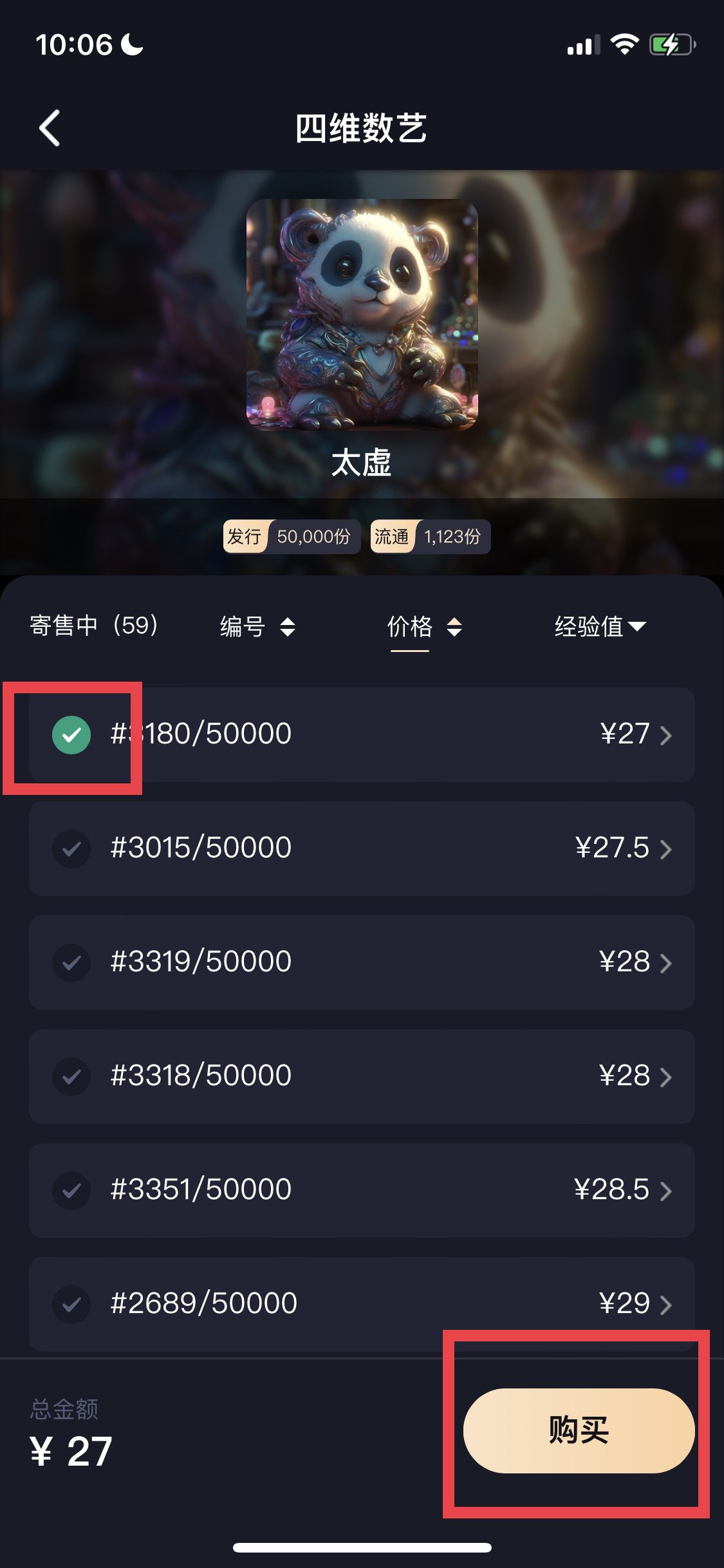View the 太虚 panda artwork
724x1568 pixels.
coord(362,314)
